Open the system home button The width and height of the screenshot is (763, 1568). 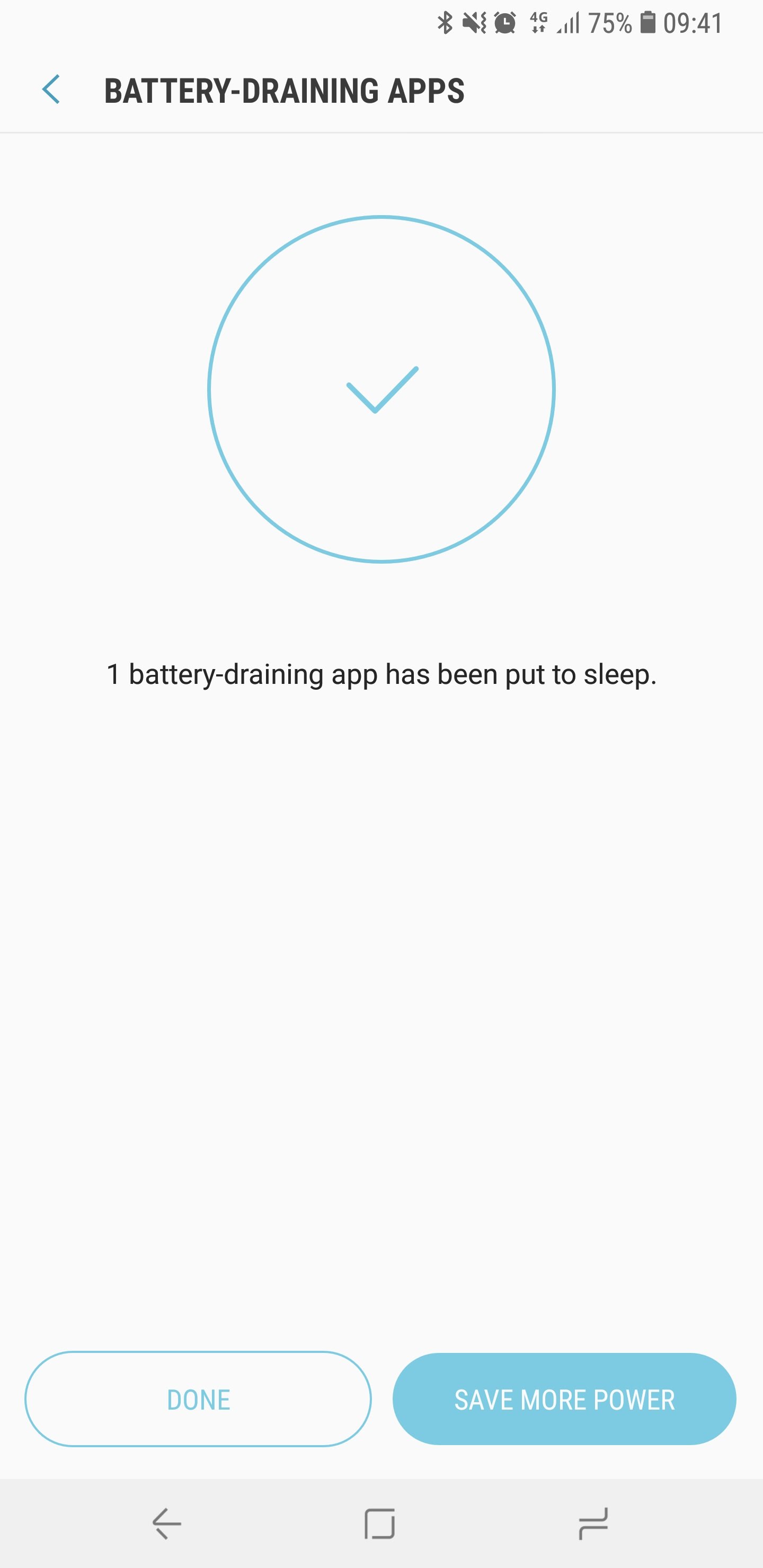point(380,1523)
